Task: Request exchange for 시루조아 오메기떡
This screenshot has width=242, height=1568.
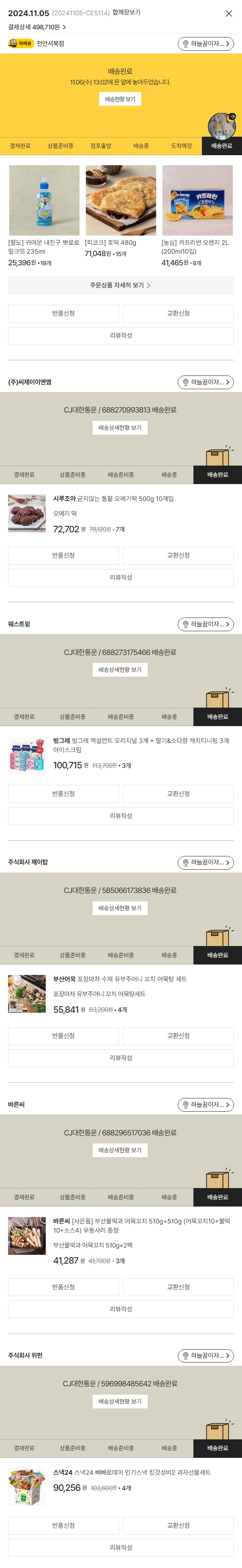Action: tap(178, 555)
